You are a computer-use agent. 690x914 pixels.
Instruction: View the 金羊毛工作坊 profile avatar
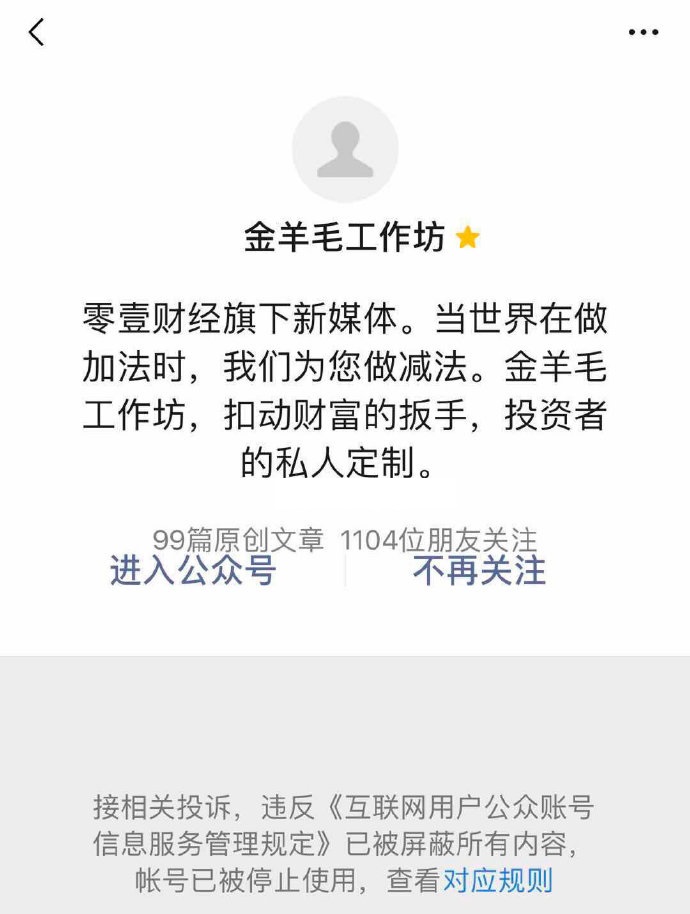(345, 150)
